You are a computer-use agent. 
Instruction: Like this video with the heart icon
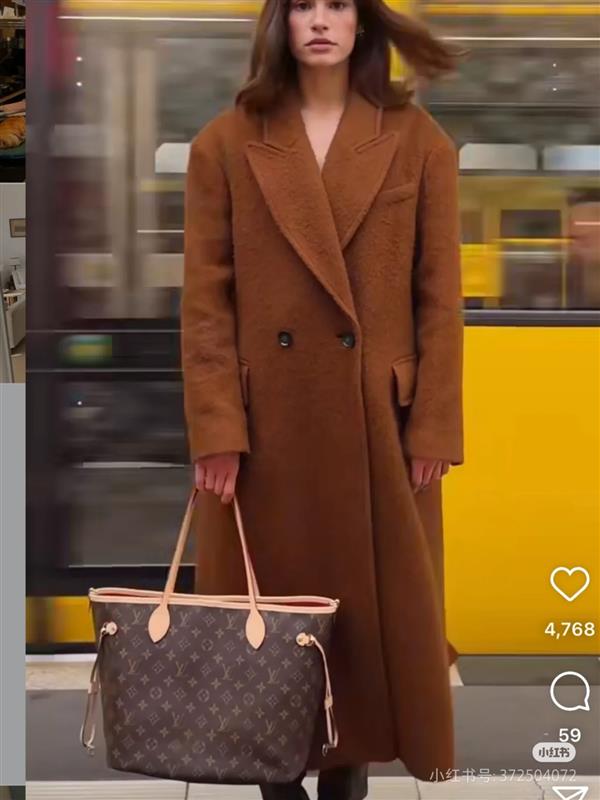pyautogui.click(x=569, y=584)
